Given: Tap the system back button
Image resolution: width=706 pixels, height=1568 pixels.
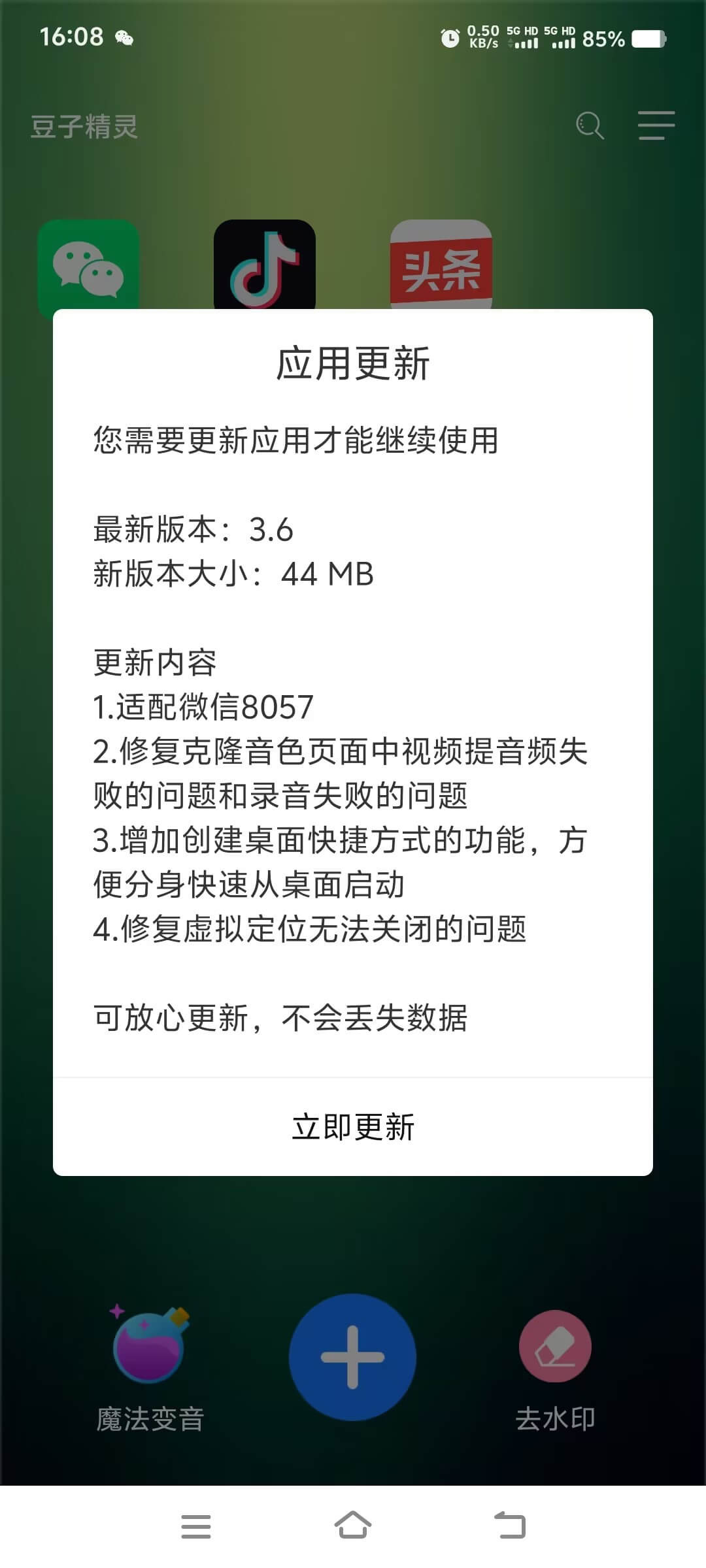Looking at the screenshot, I should pyautogui.click(x=510, y=1527).
